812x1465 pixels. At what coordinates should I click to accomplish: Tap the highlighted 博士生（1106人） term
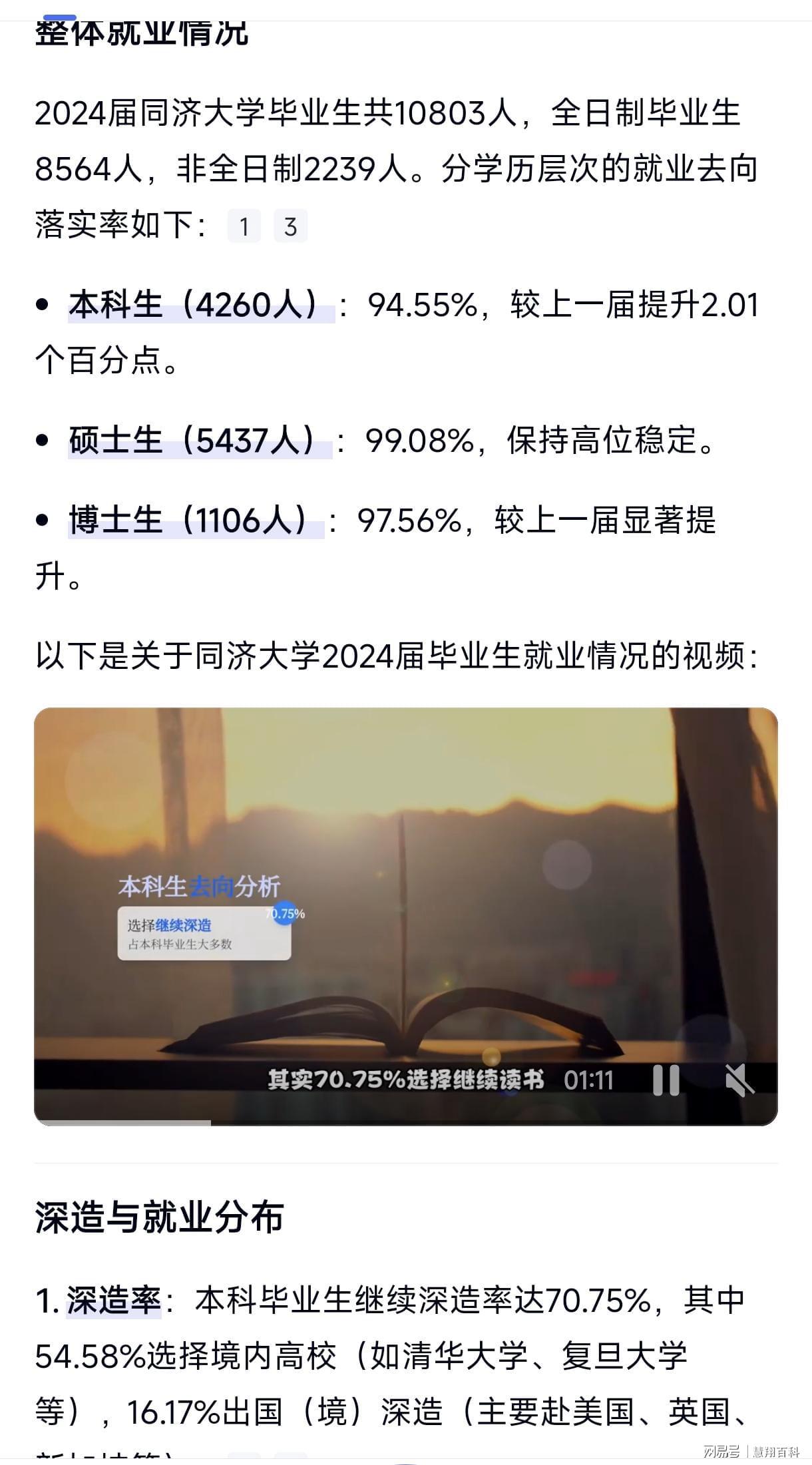click(196, 521)
